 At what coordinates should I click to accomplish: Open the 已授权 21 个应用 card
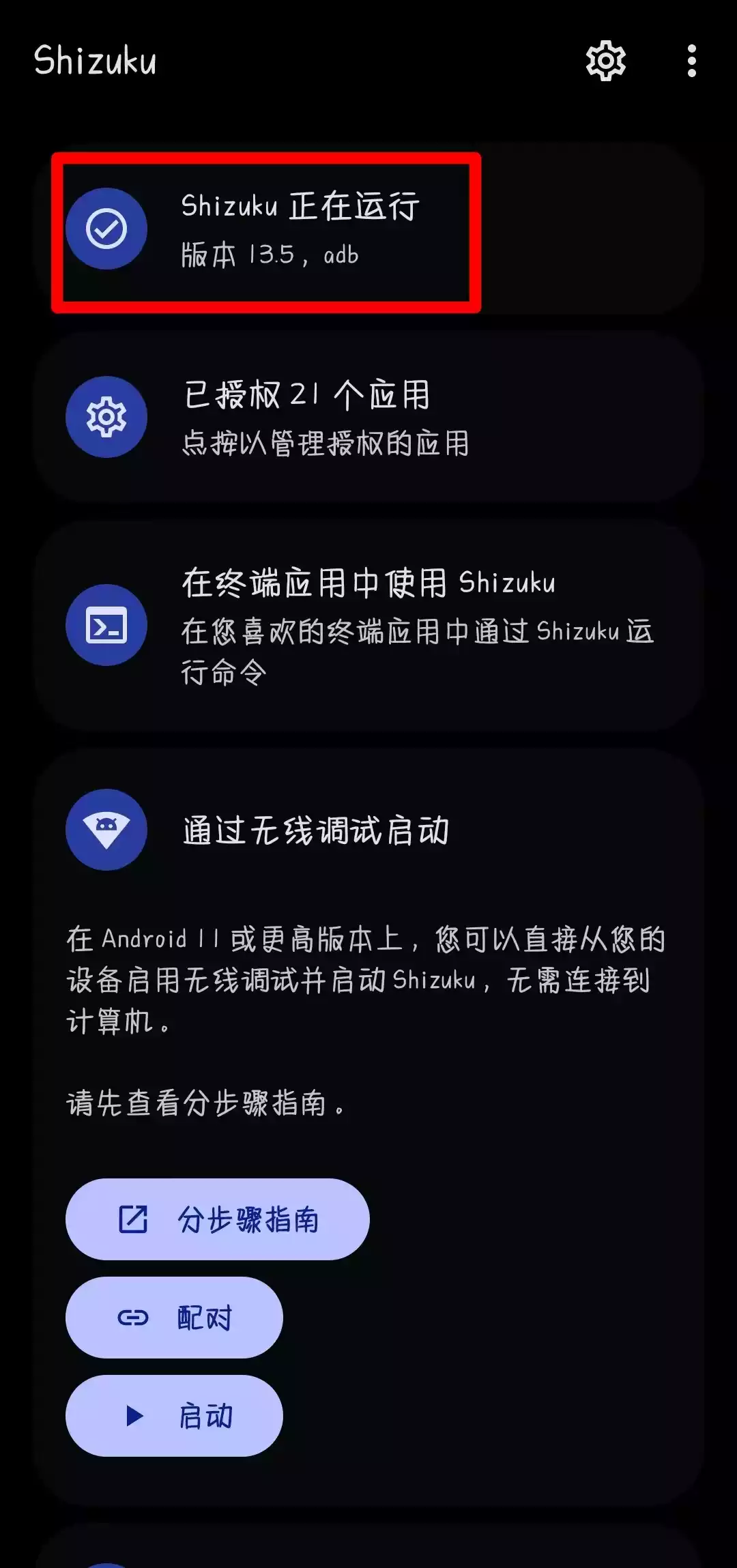tap(369, 417)
